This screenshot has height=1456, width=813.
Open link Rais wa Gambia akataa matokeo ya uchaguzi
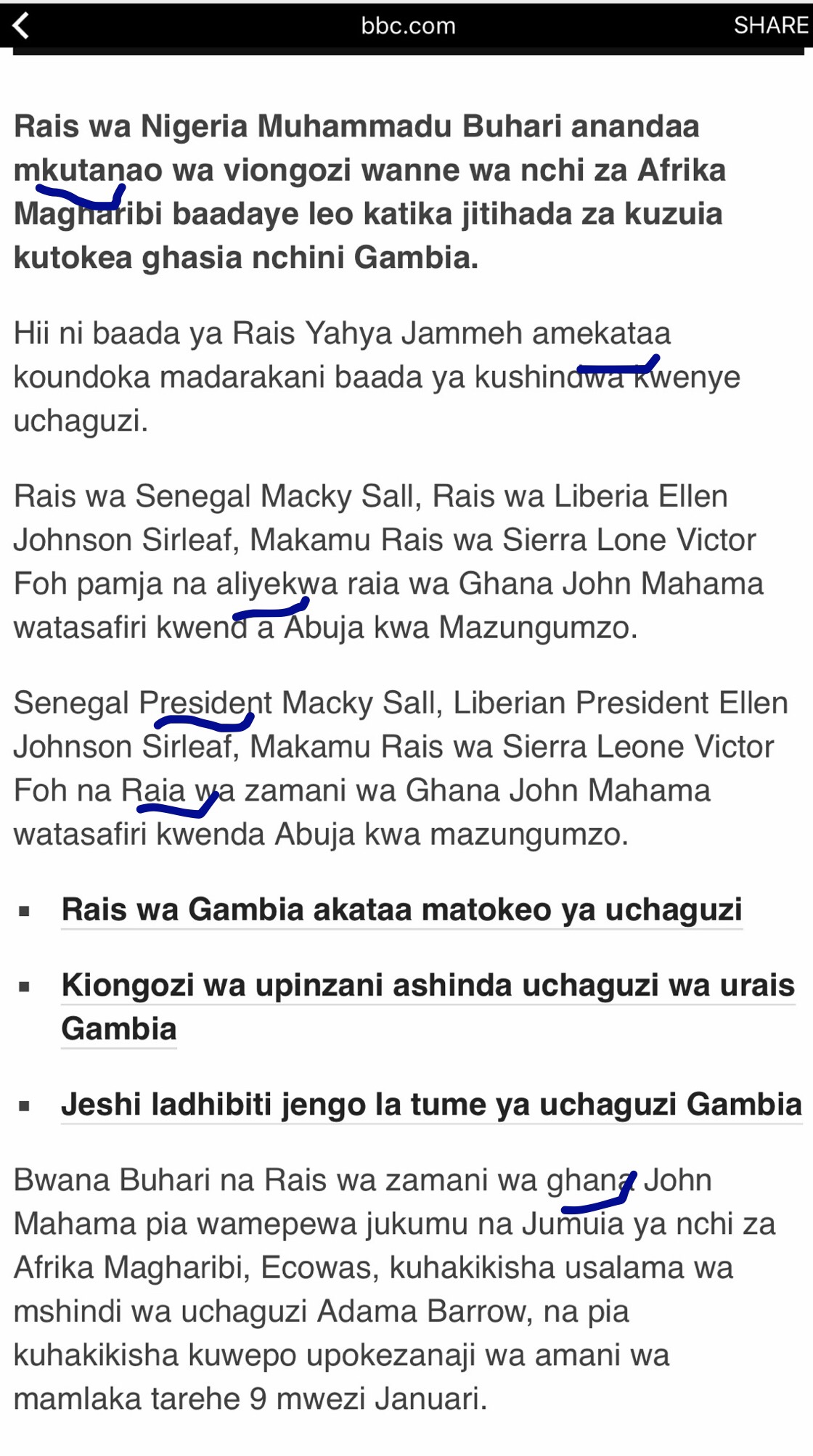[x=401, y=909]
